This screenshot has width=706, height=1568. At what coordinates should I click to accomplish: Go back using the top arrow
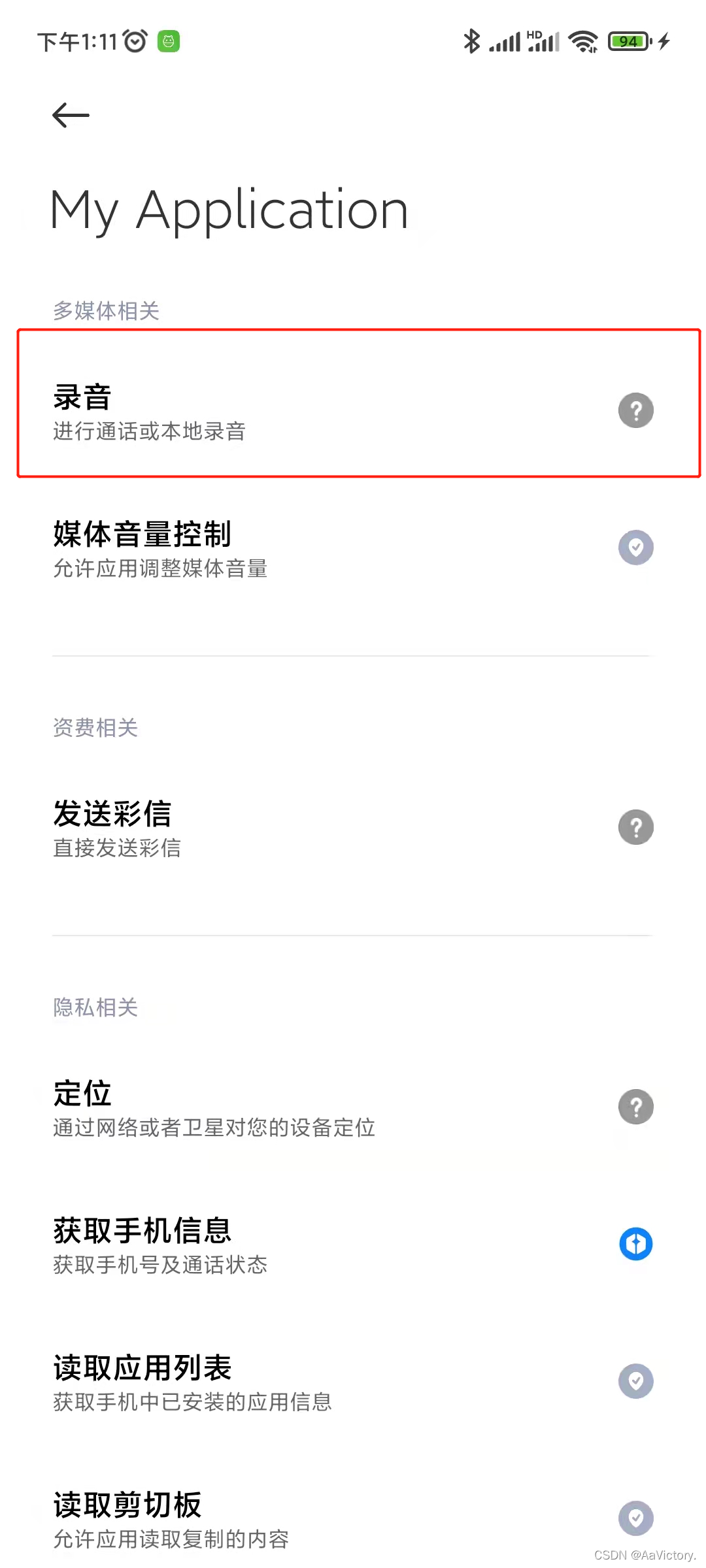(71, 116)
